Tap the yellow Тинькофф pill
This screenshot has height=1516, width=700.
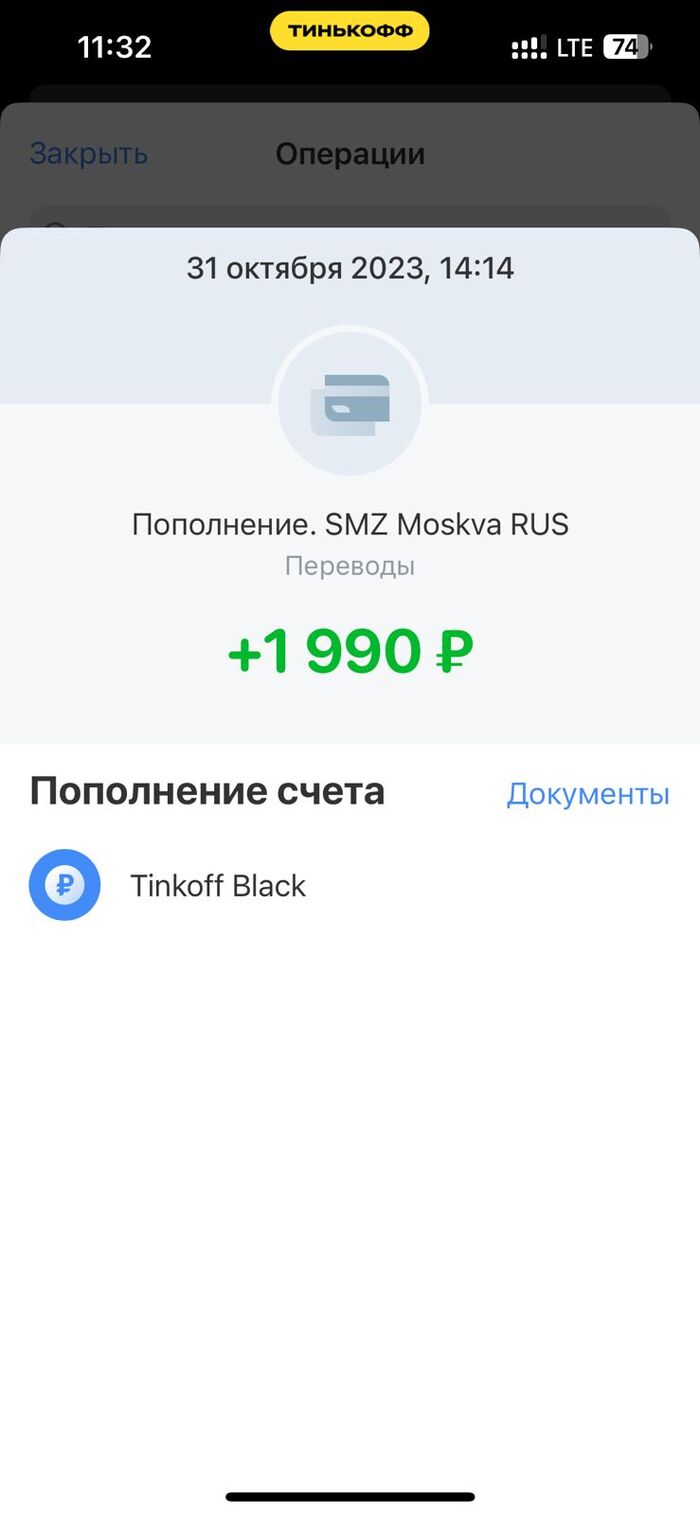click(x=349, y=31)
